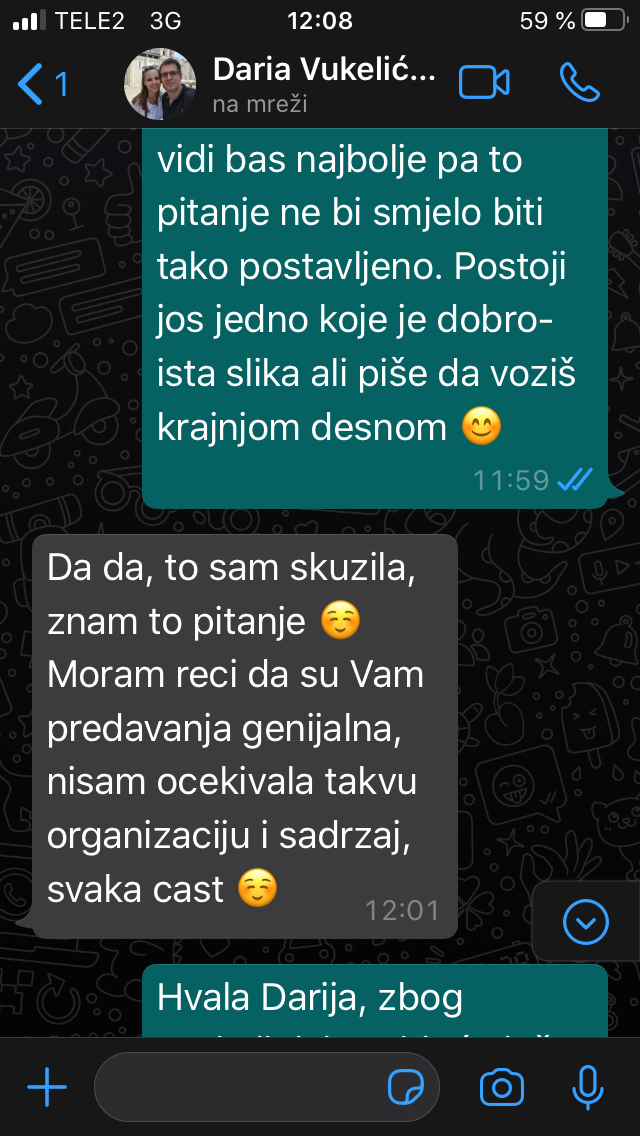The height and width of the screenshot is (1136, 640).
Task: Open the sticker picker
Action: [405, 1087]
